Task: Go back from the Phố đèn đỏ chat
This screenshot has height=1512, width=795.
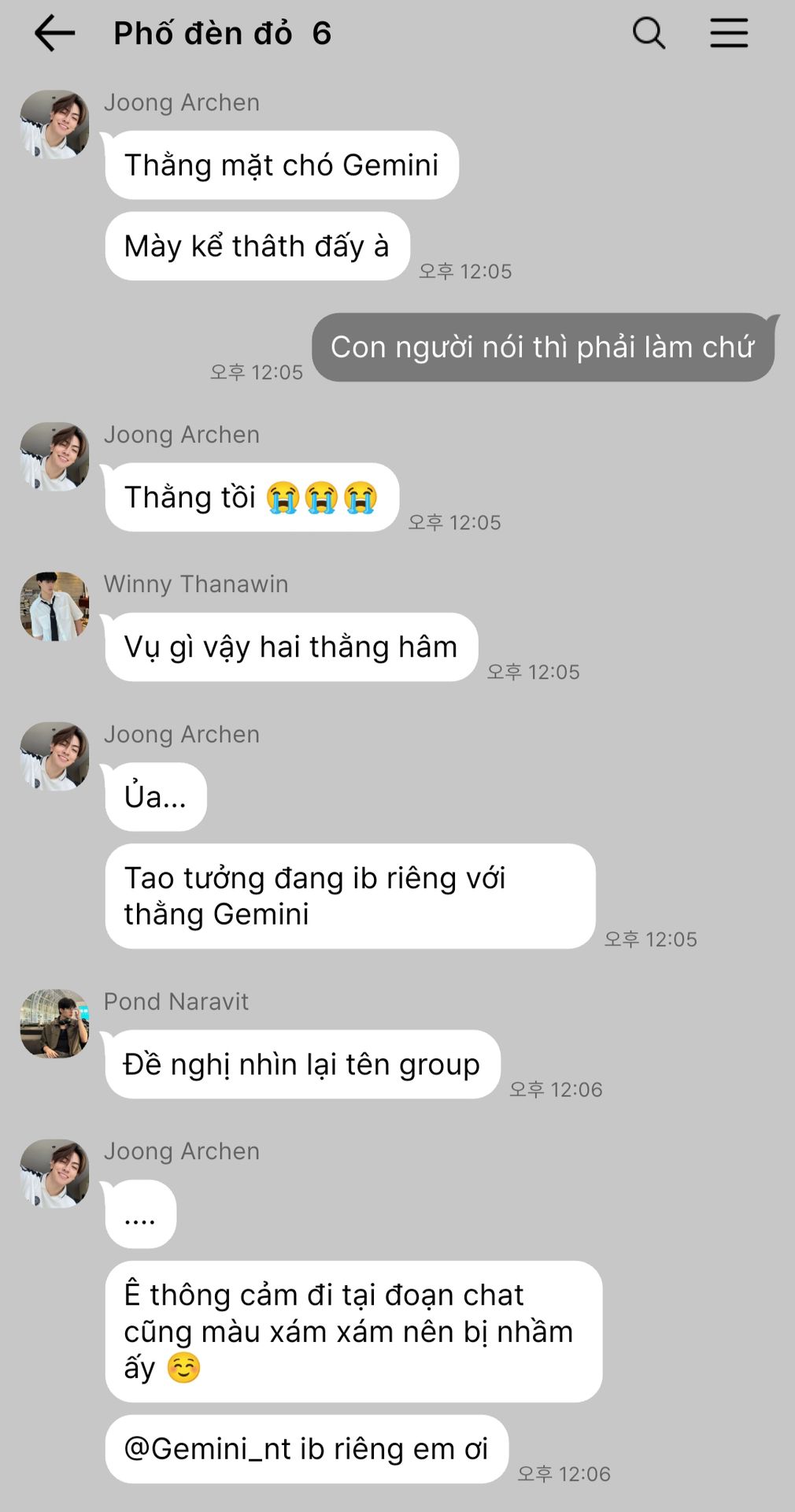Action: tap(54, 33)
